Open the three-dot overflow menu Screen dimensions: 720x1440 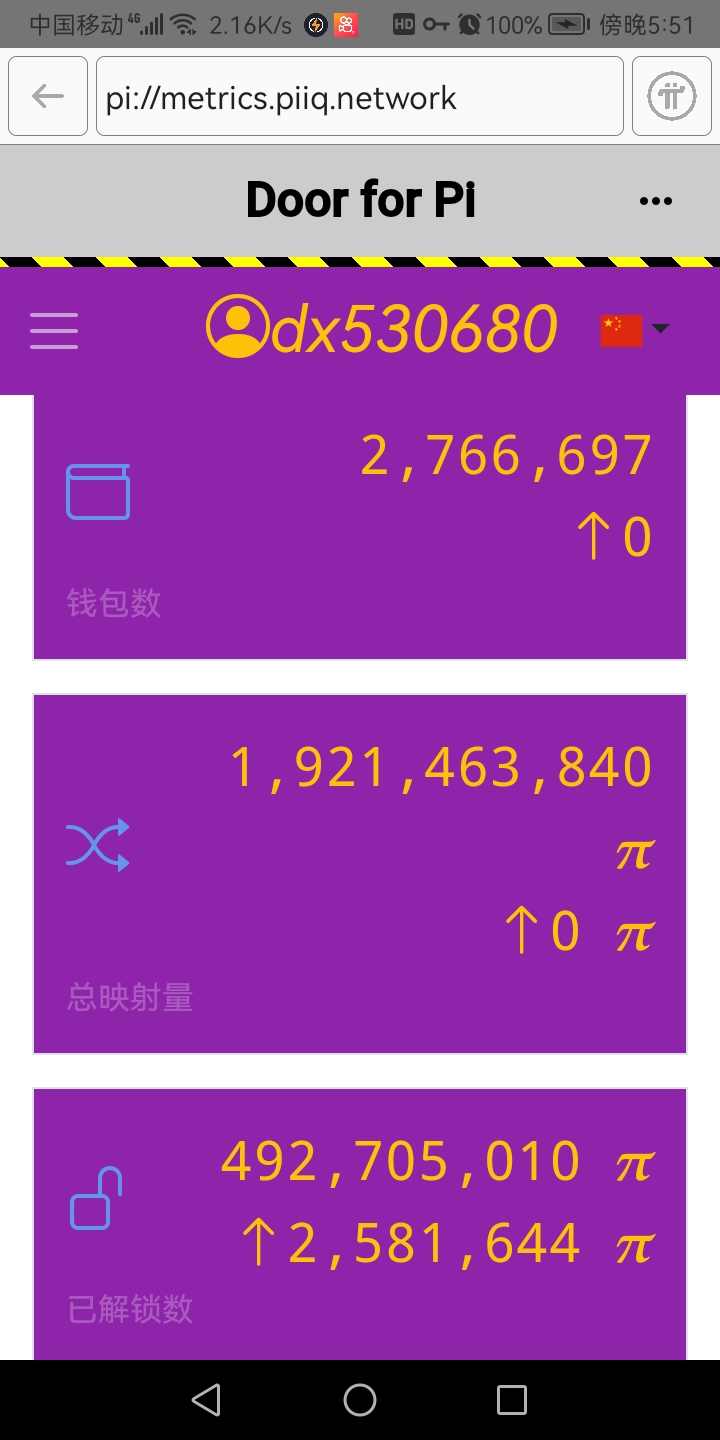point(655,201)
